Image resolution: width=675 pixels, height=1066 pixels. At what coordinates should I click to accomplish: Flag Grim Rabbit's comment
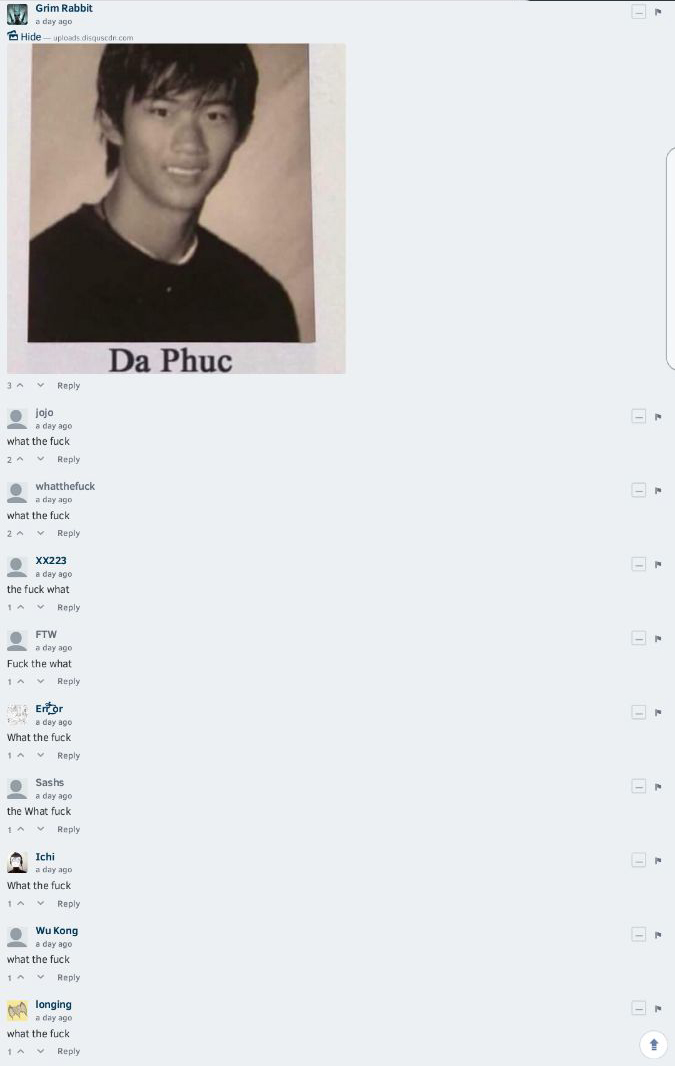click(x=658, y=12)
